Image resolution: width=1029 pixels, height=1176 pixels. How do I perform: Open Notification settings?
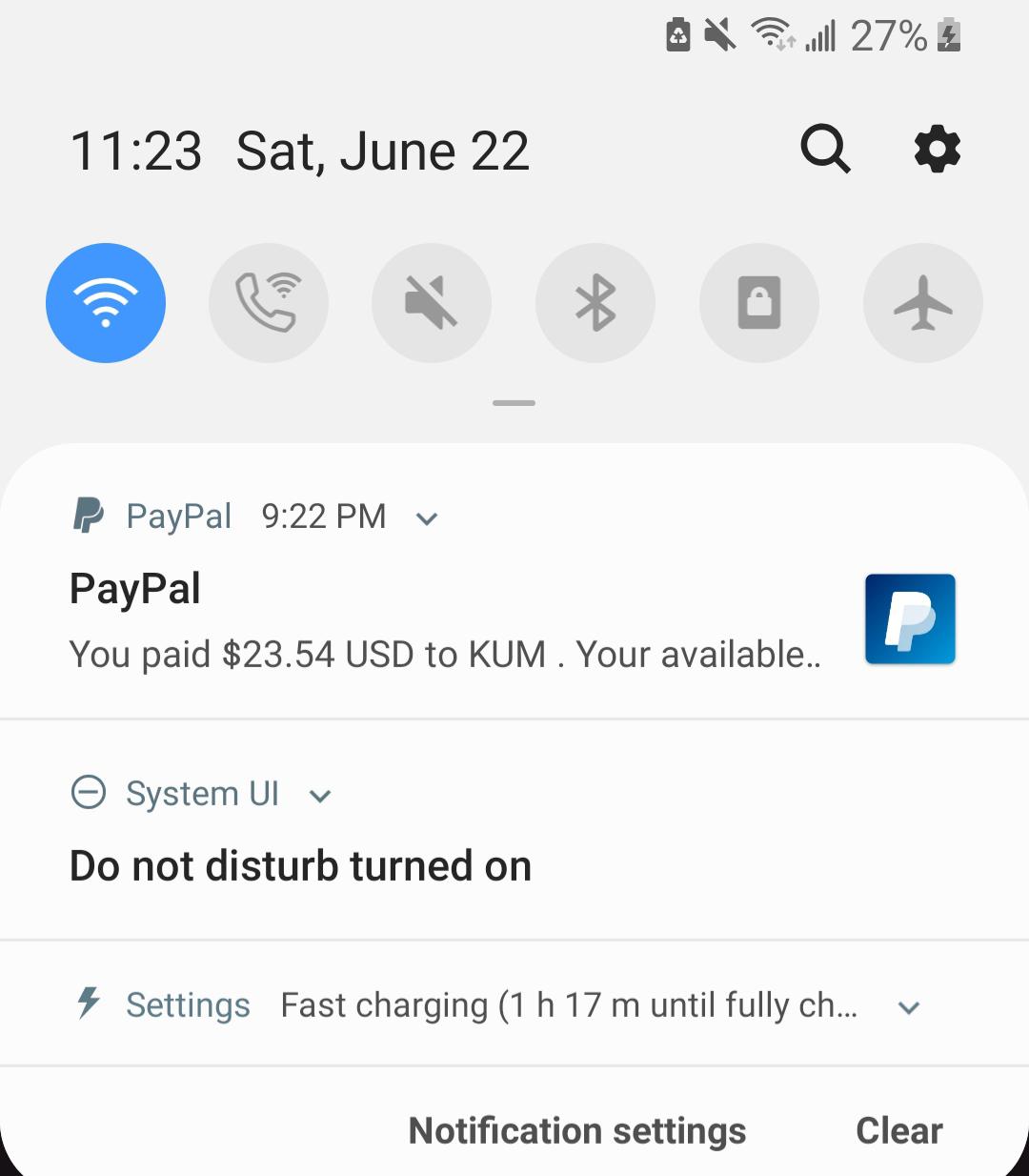[x=576, y=1130]
